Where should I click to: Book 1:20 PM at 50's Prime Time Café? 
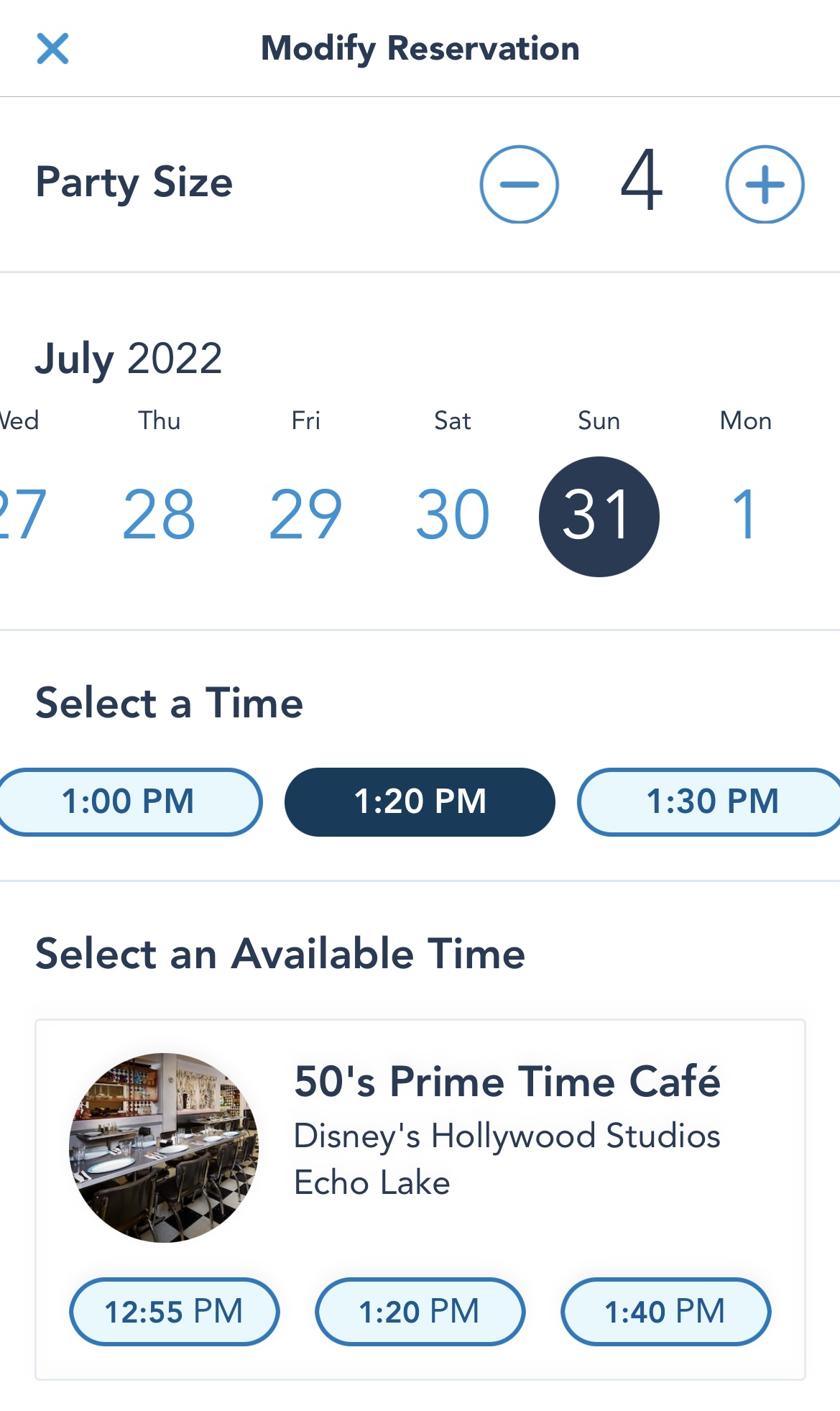tap(420, 1311)
